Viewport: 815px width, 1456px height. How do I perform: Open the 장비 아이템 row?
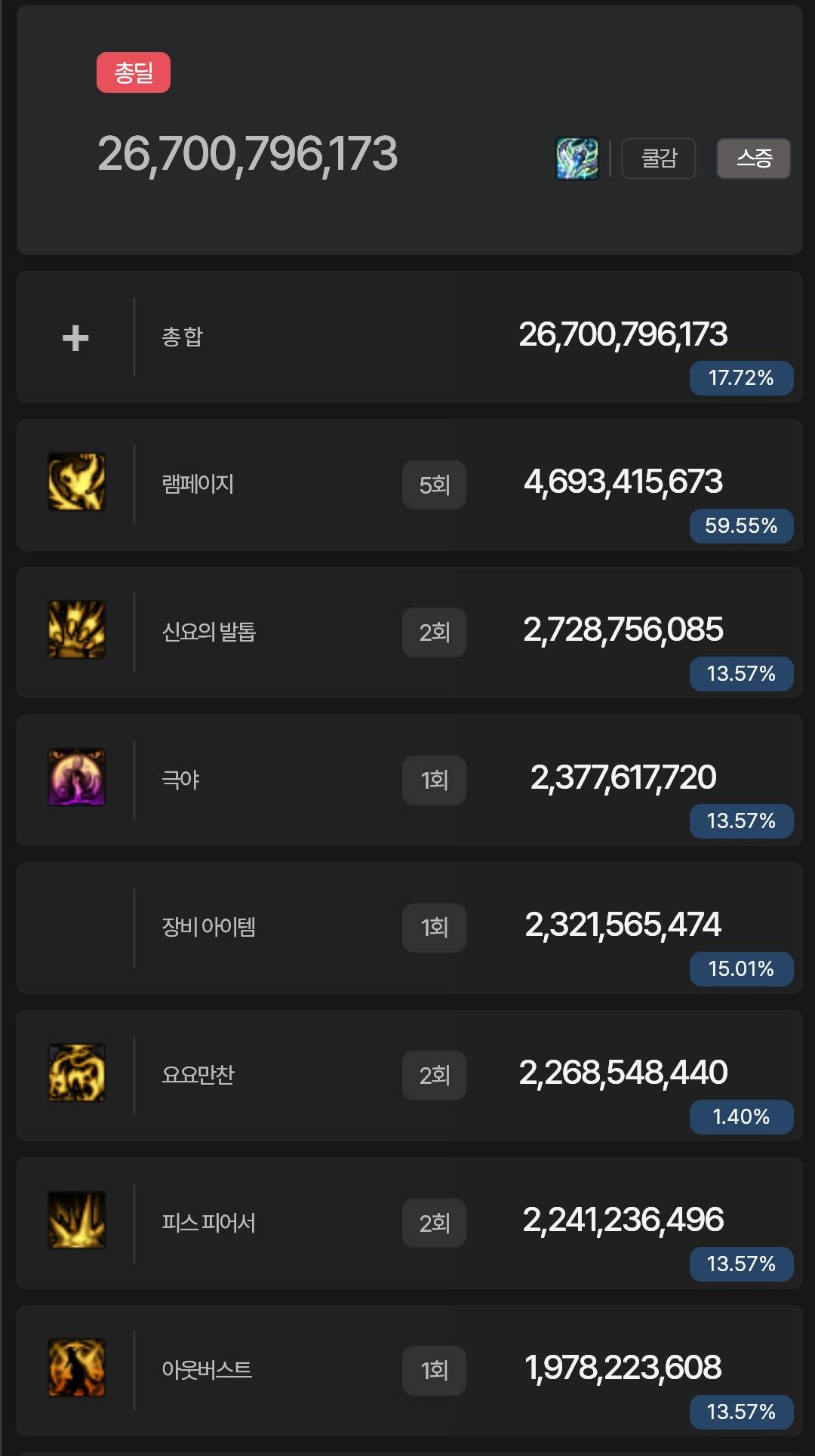pos(409,928)
